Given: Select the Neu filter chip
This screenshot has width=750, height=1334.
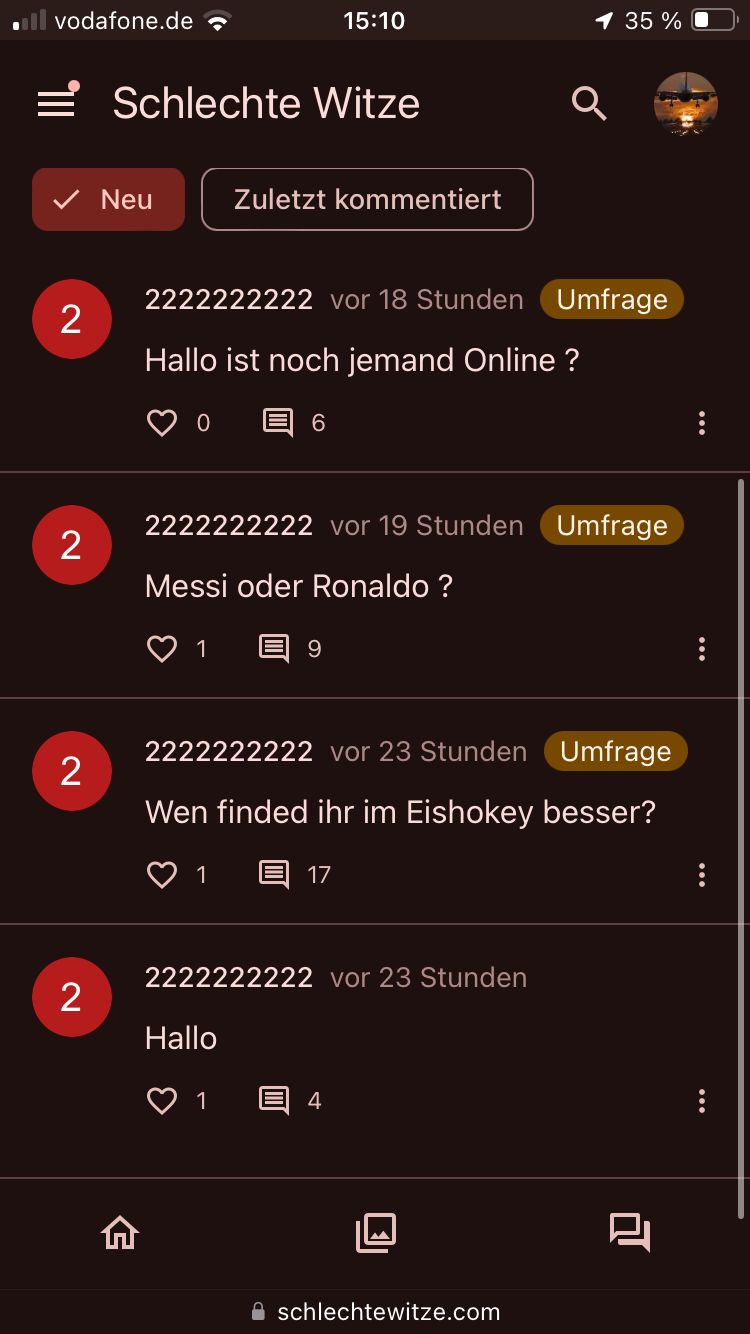Looking at the screenshot, I should (x=108, y=199).
